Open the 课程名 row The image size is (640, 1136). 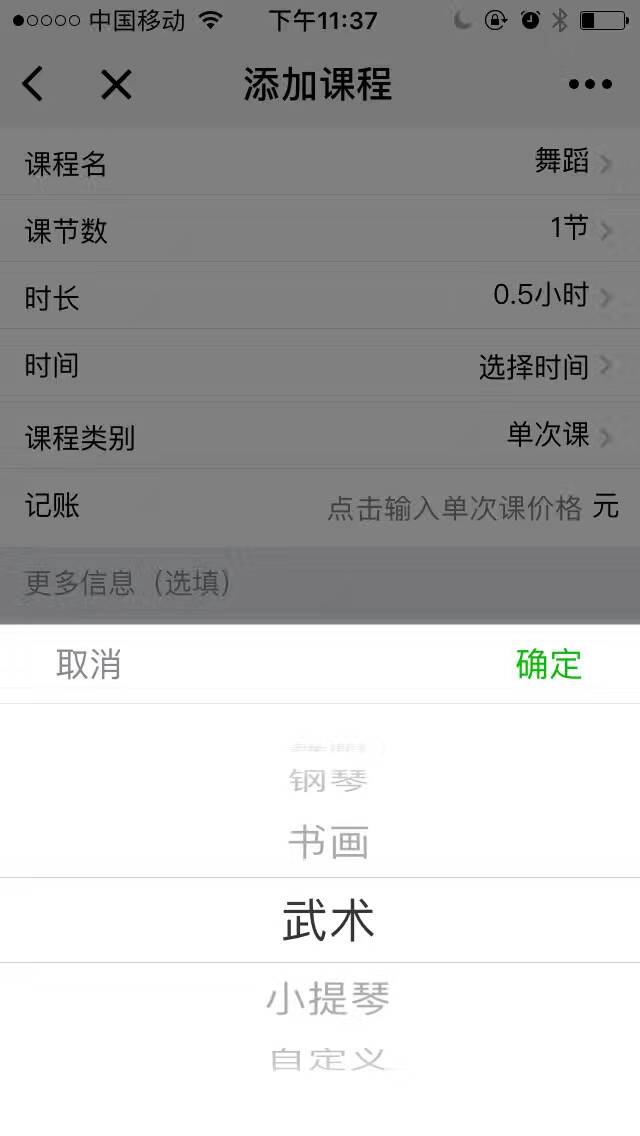pos(320,162)
